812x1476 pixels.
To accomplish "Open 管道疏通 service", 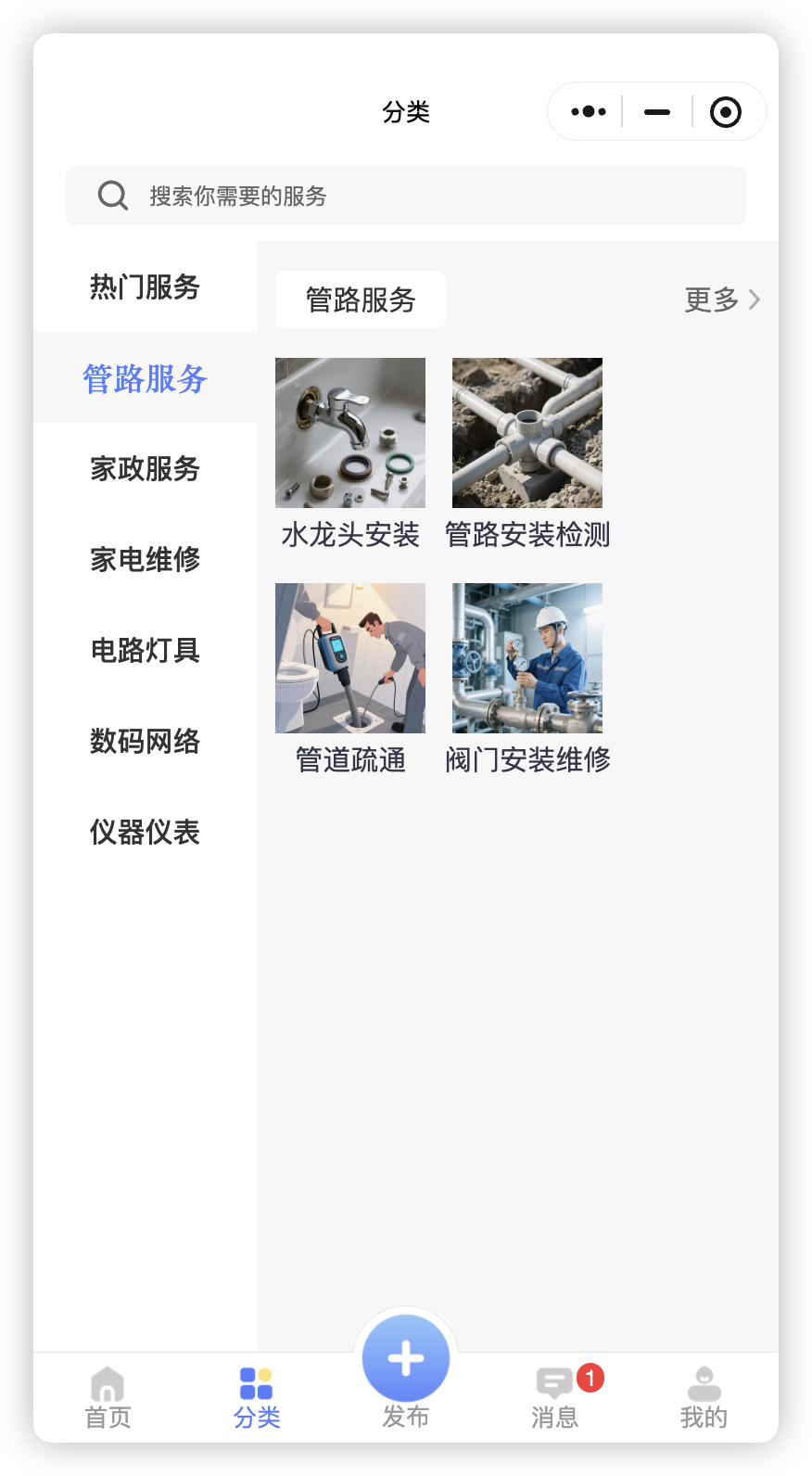I will click(350, 680).
